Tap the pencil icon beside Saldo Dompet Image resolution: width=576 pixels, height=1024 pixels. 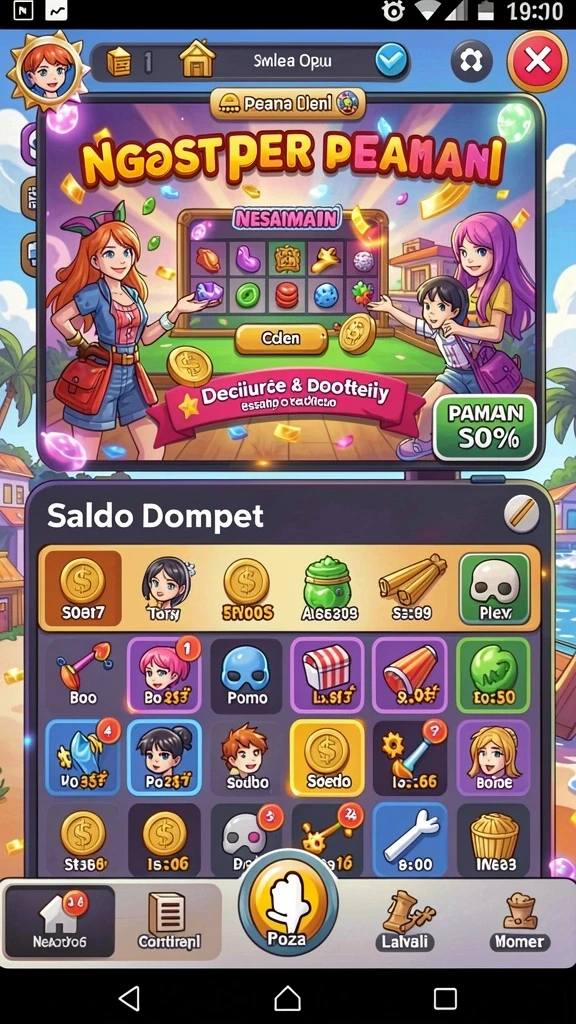click(x=522, y=515)
